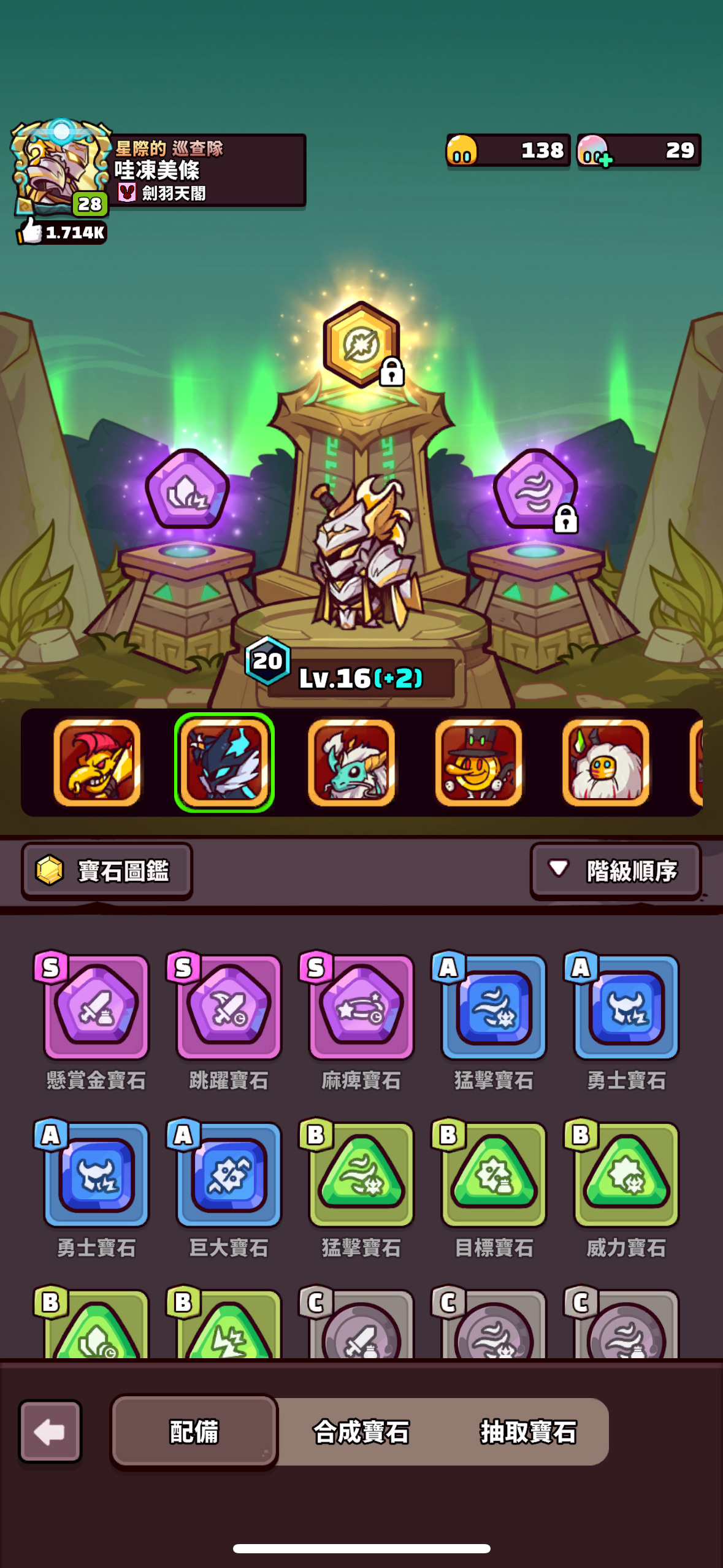723x1568 pixels.
Task: Select the 配備 tab
Action: (x=194, y=1432)
